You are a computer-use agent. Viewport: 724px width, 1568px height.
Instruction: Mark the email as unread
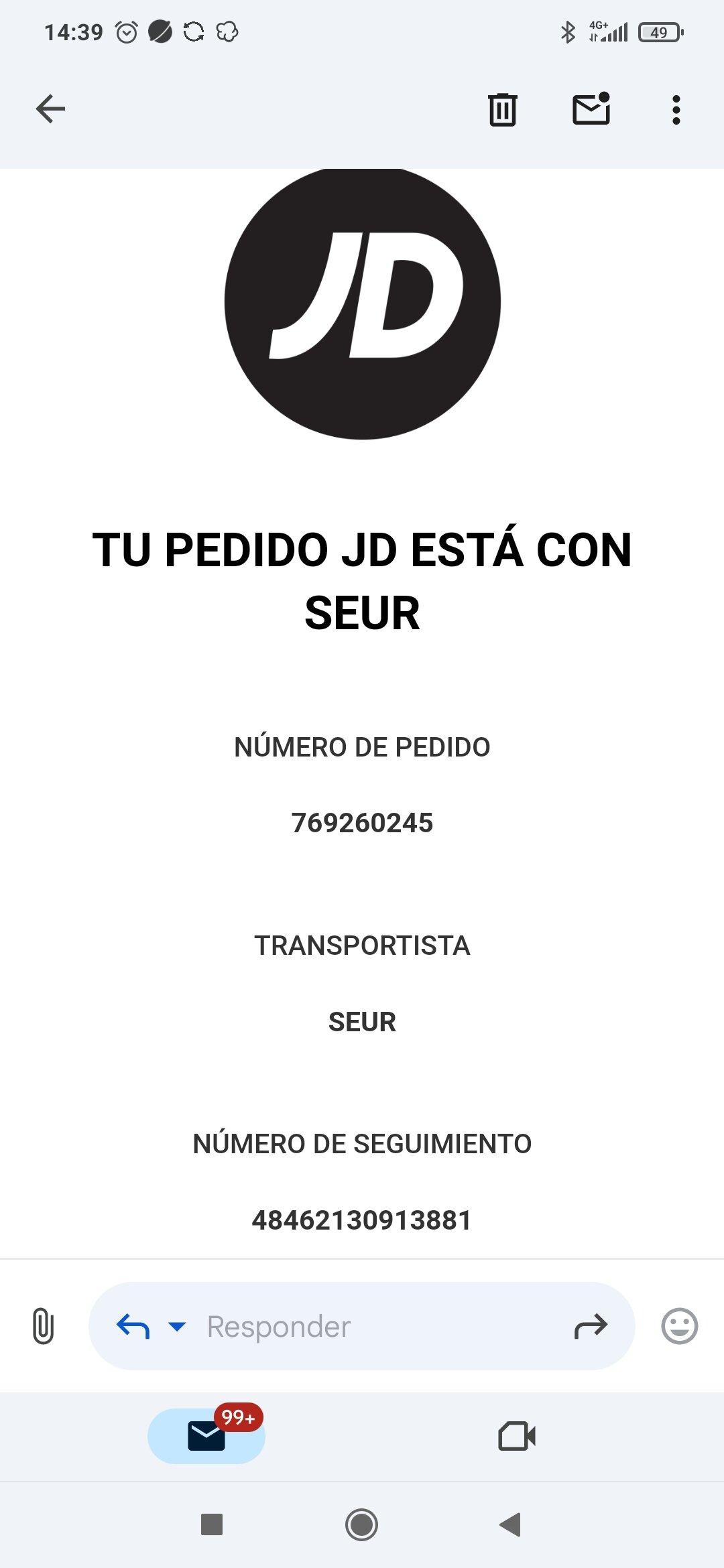[591, 109]
